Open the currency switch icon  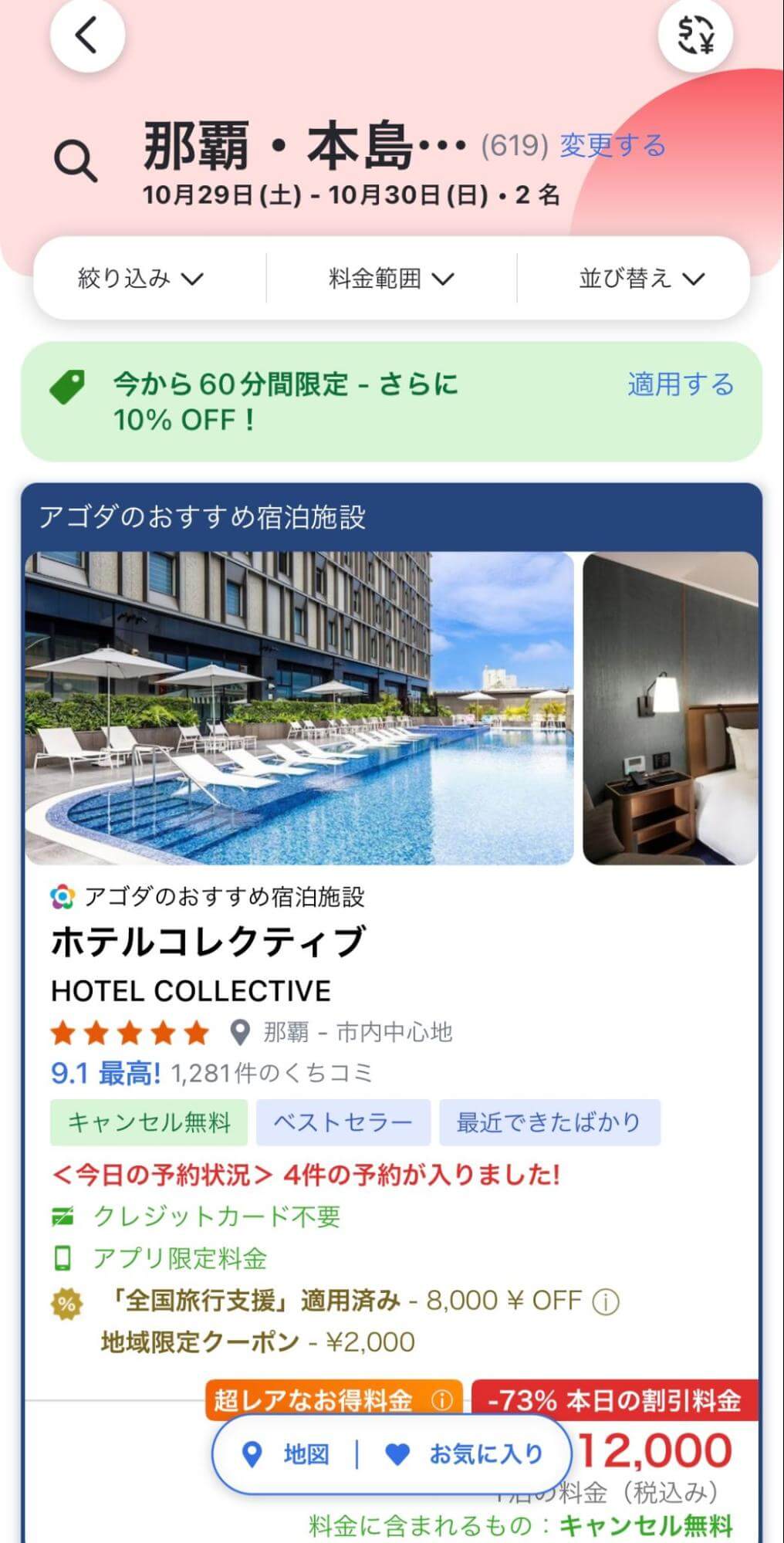(695, 35)
